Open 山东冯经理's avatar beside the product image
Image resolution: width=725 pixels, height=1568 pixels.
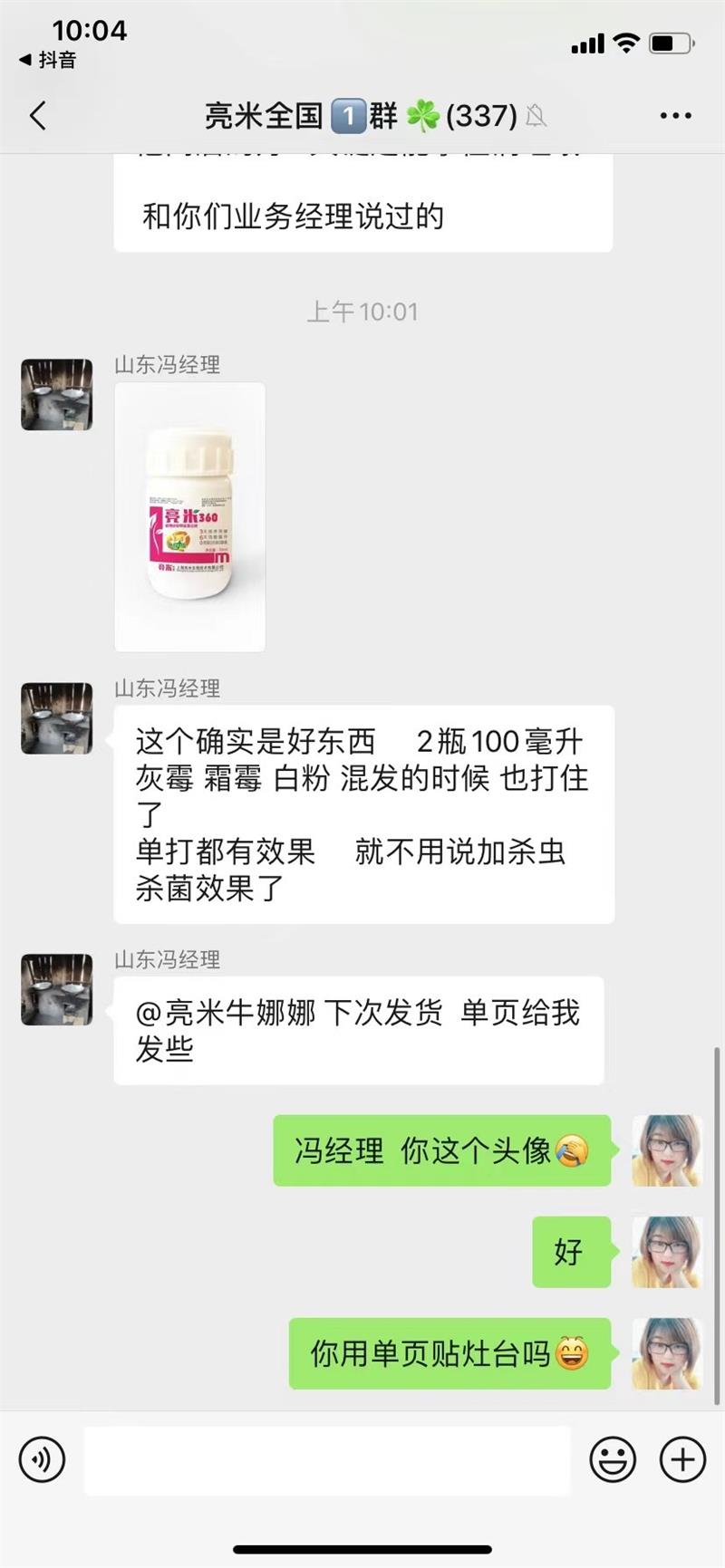coord(56,394)
